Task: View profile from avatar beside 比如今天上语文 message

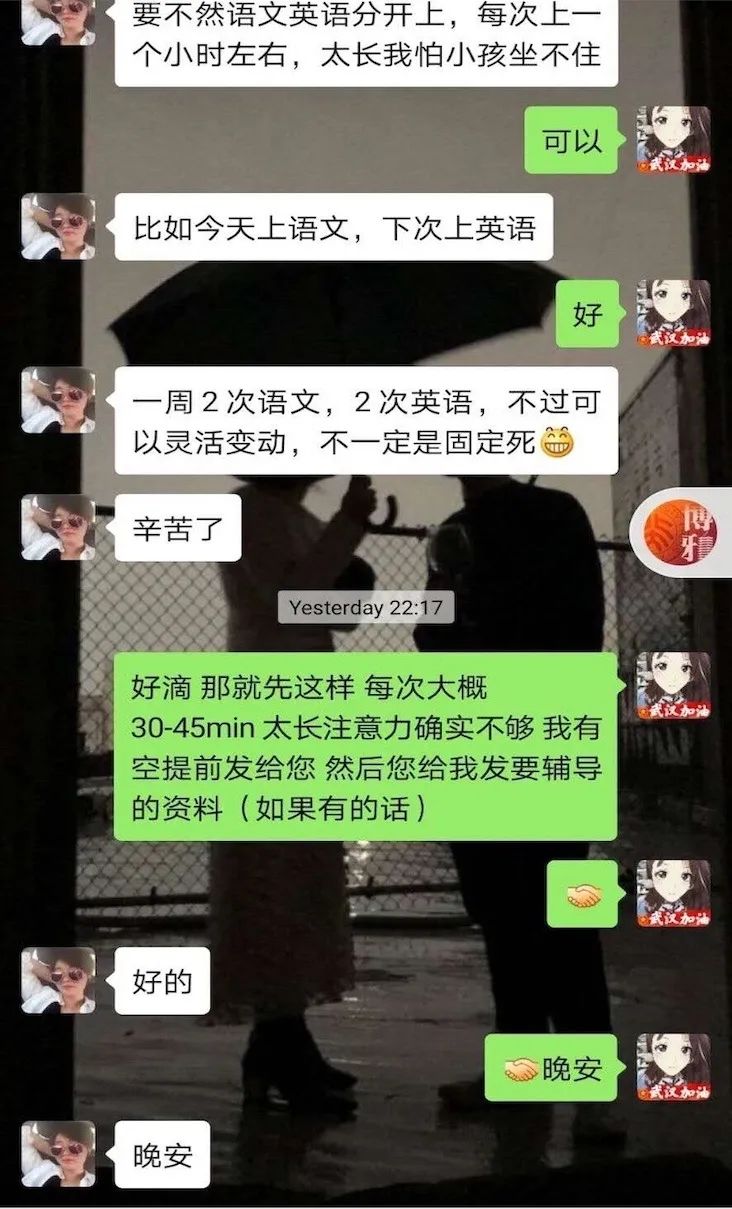Action: point(58,227)
